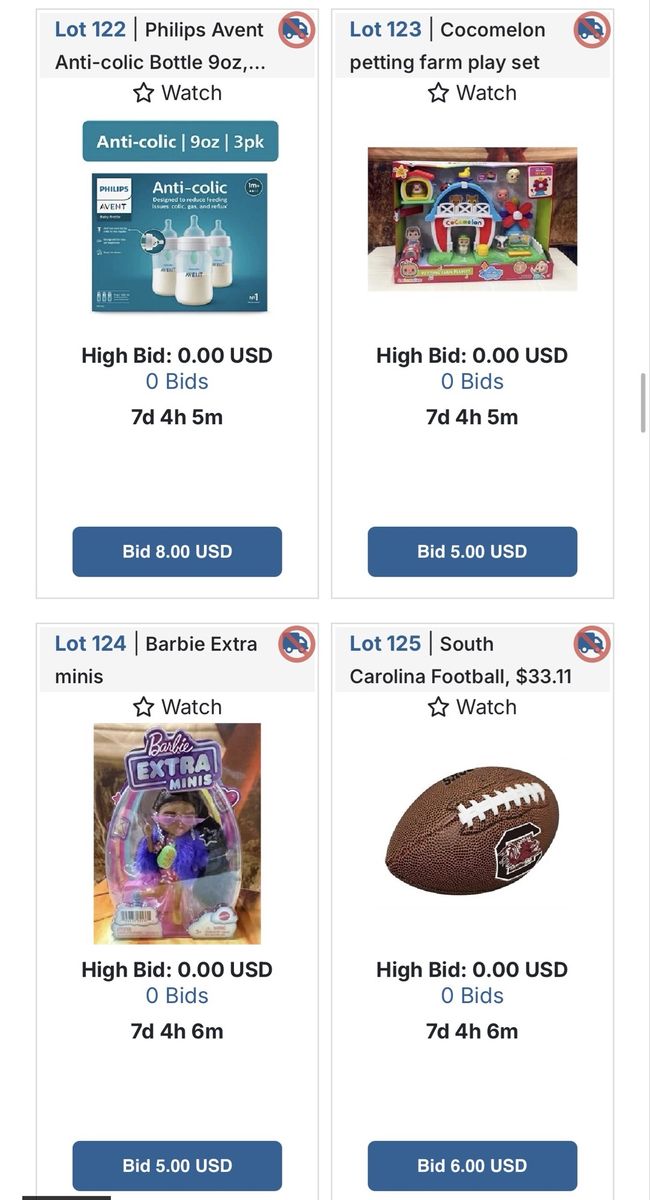Viewport: 650px width, 1200px height.
Task: Bid 5.00 USD on Barbie Extra minis
Action: pos(177,1166)
